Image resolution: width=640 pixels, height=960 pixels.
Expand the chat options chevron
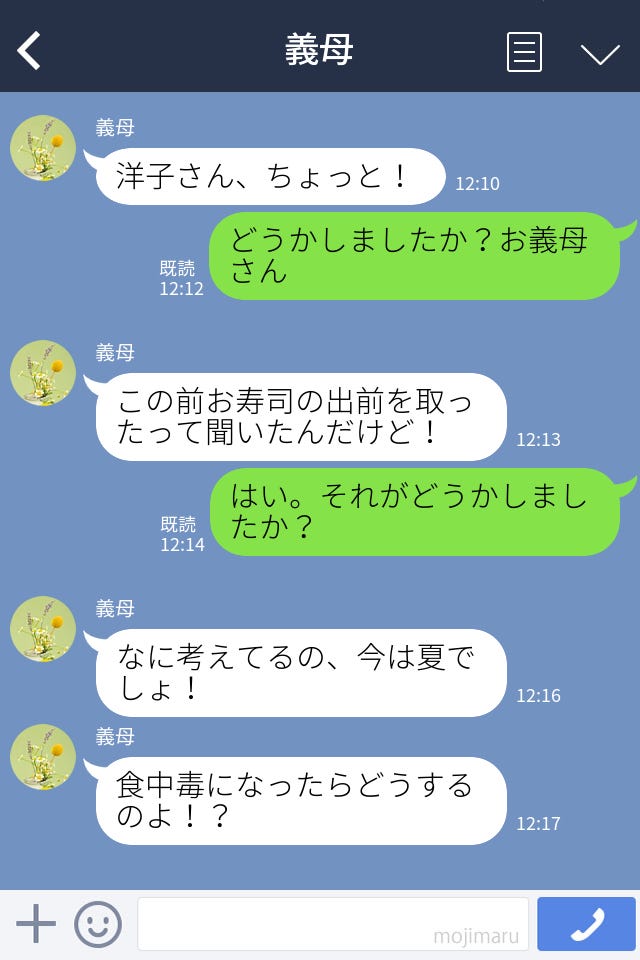pyautogui.click(x=600, y=53)
